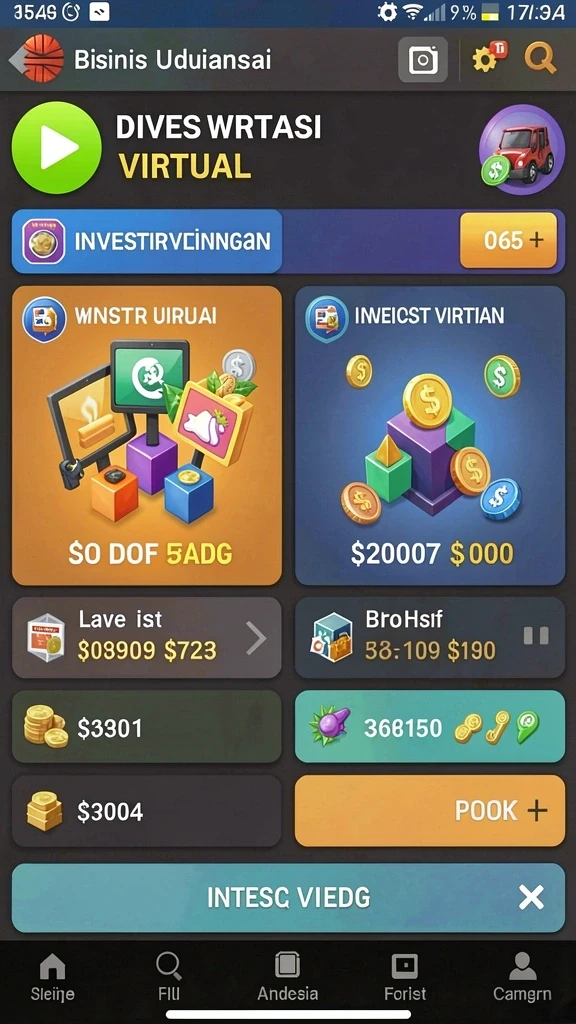Switch to the Andesia tab

pyautogui.click(x=287, y=977)
